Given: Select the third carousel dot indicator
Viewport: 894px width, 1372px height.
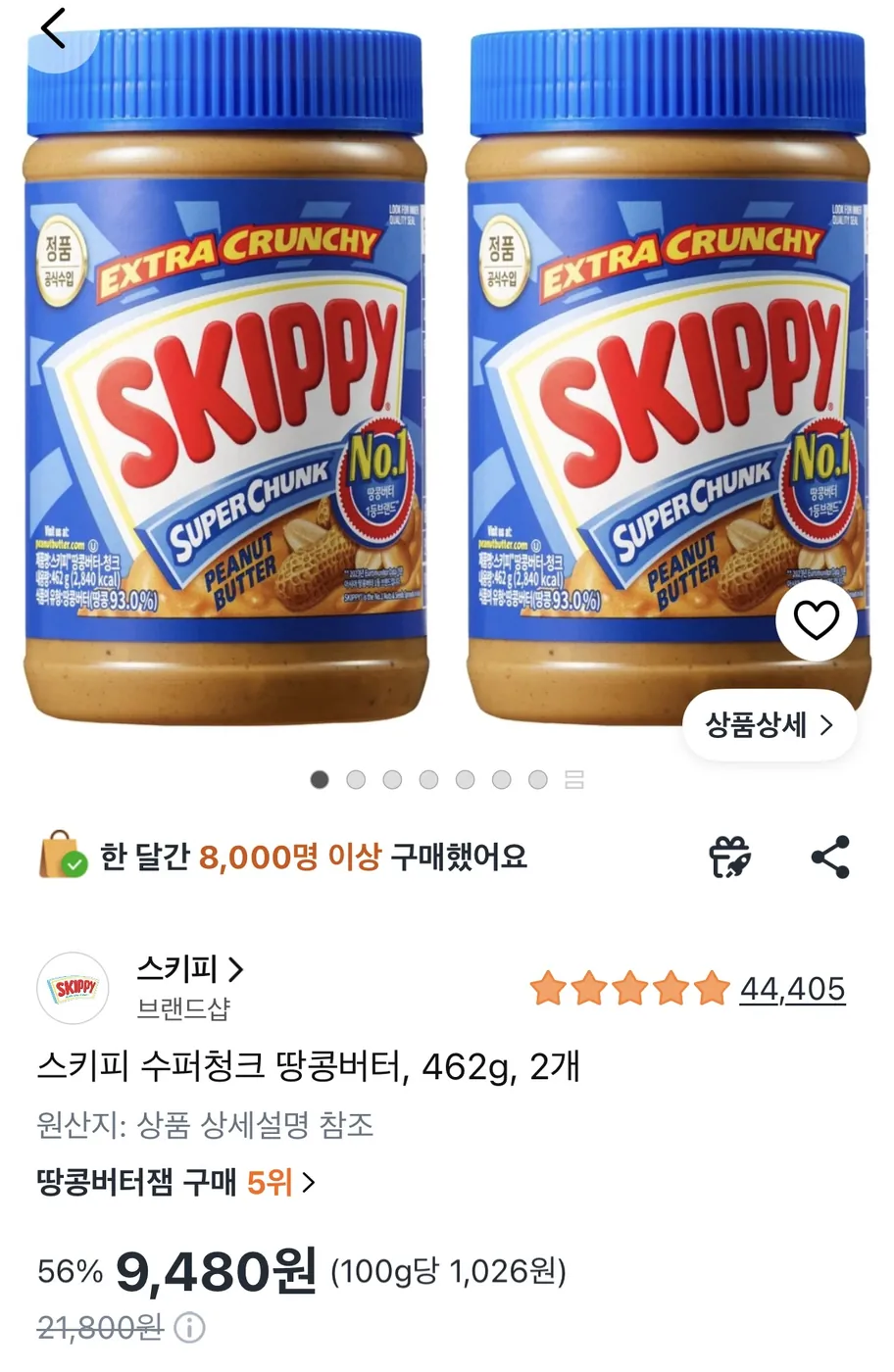Looking at the screenshot, I should tap(391, 779).
